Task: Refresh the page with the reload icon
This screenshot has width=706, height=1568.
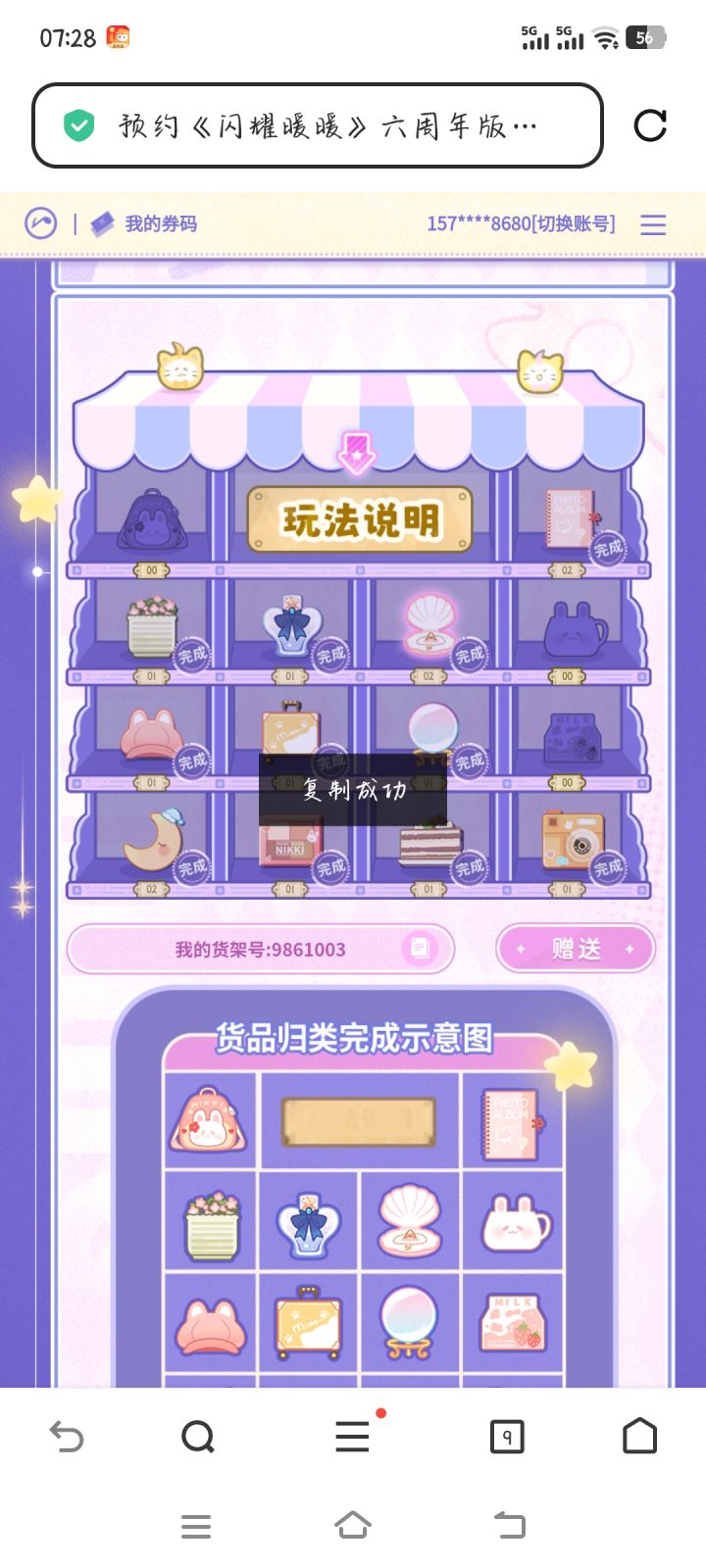Action: click(650, 125)
